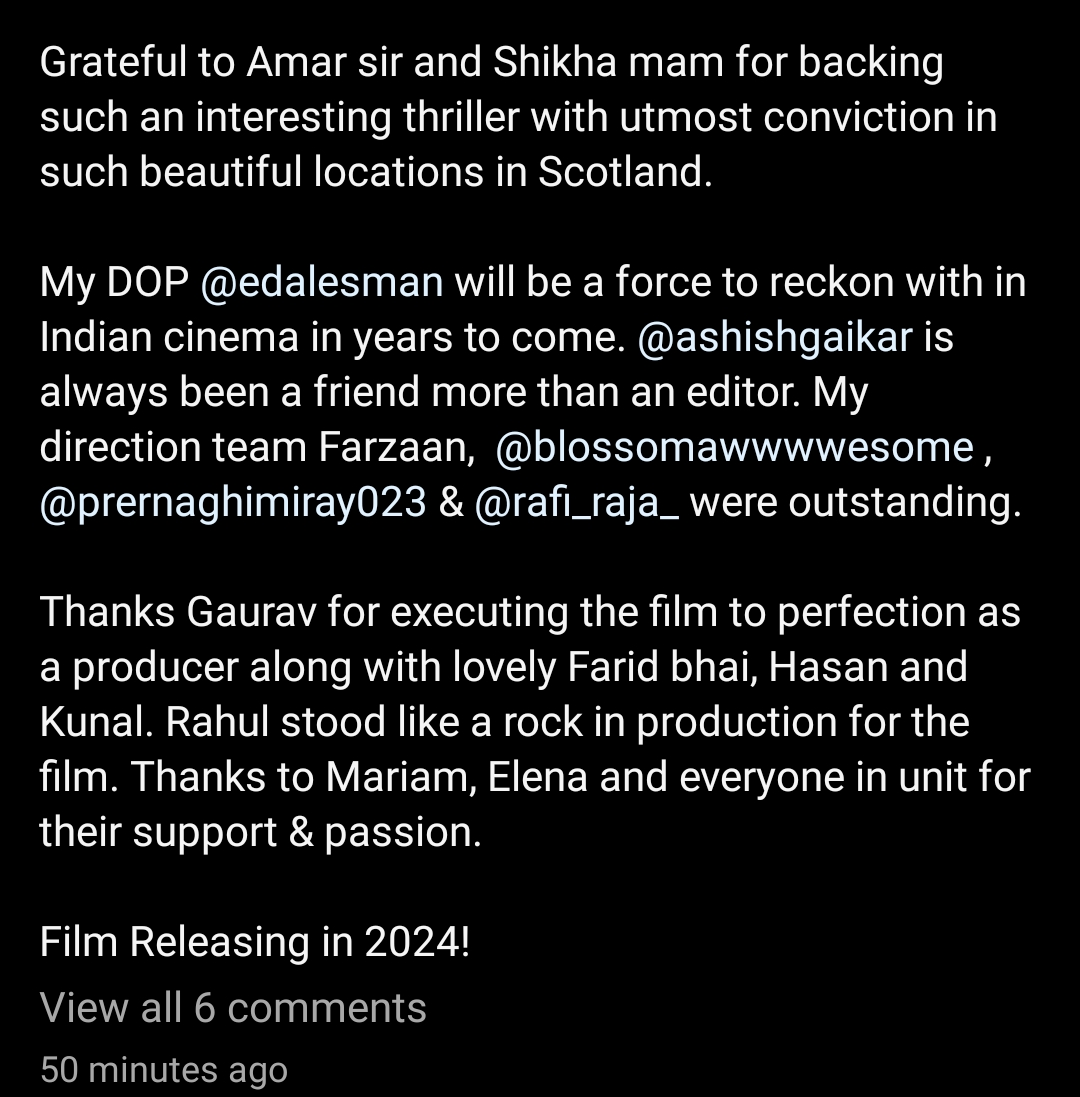The width and height of the screenshot is (1080, 1097).
Task: Open the @edalesman profile mention
Action: (x=321, y=283)
